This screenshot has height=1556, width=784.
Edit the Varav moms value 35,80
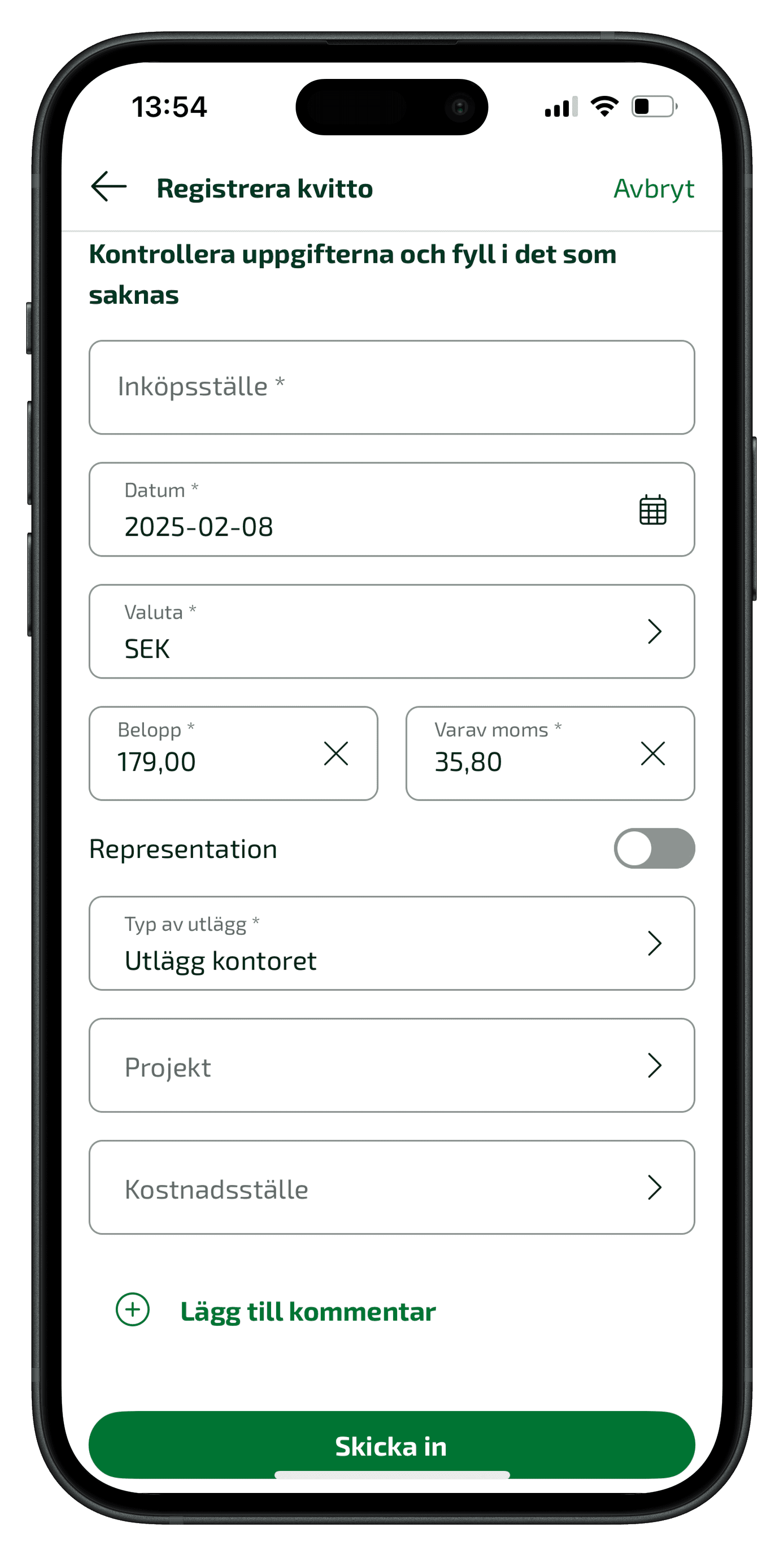468,762
